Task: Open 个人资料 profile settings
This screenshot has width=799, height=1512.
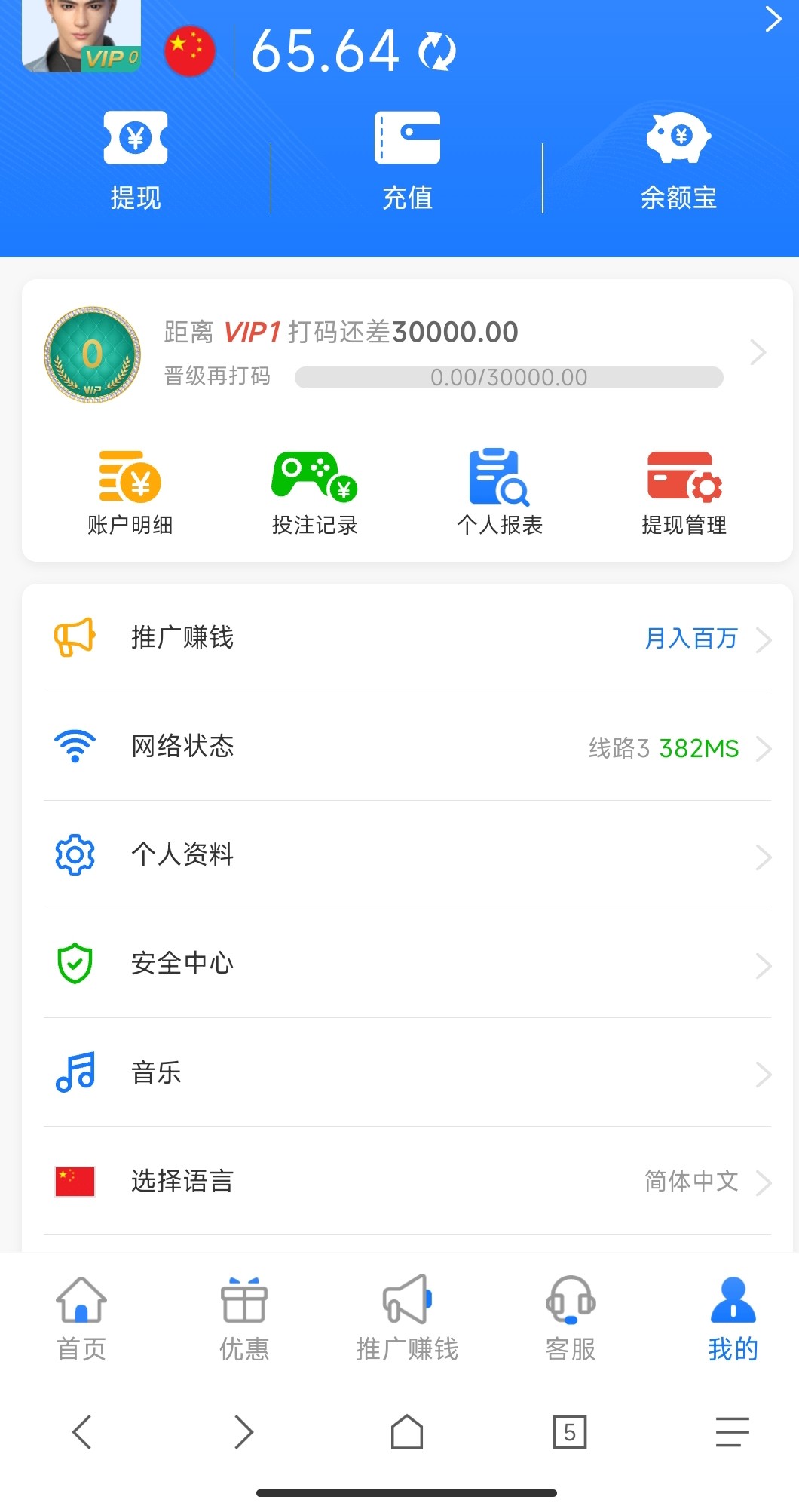Action: click(x=407, y=855)
